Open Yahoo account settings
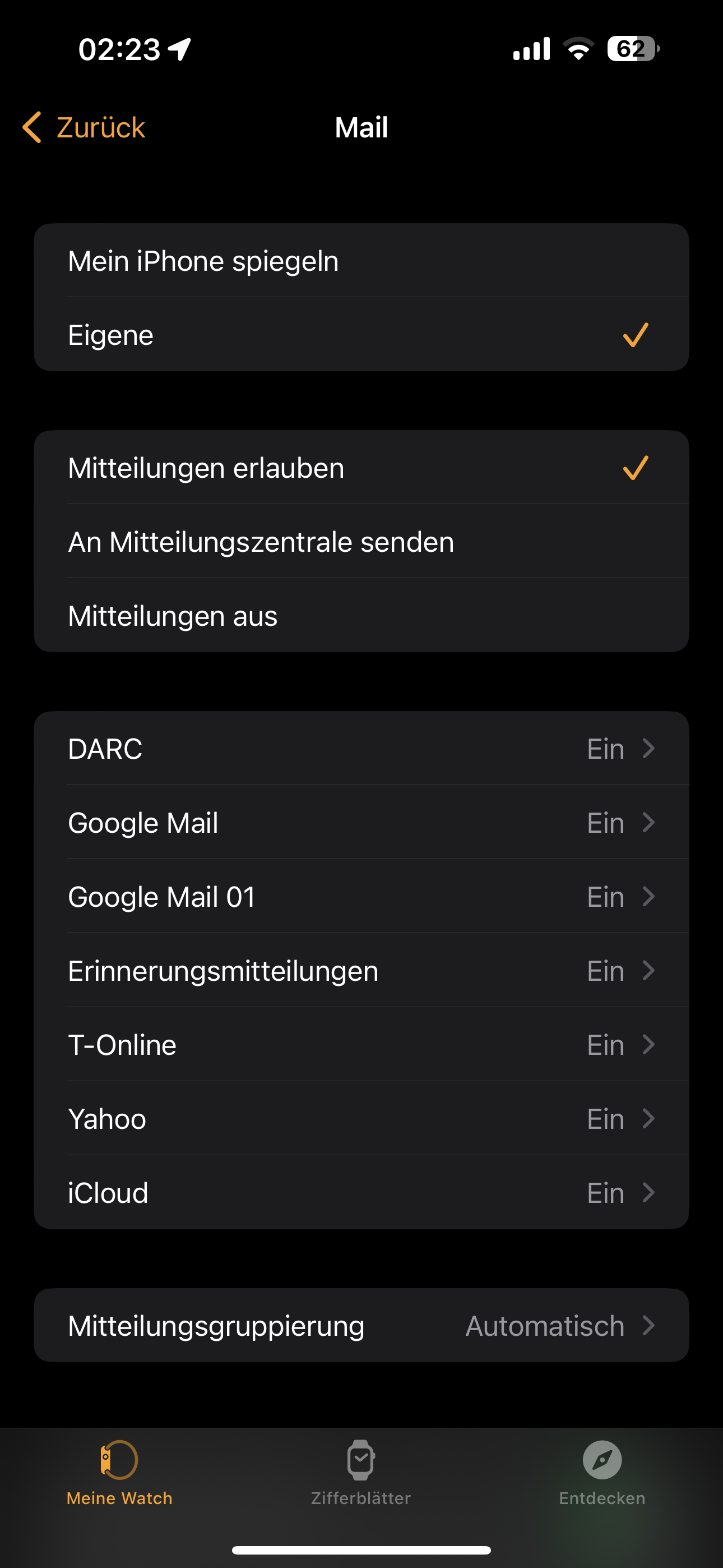This screenshot has width=723, height=1568. tap(361, 1119)
